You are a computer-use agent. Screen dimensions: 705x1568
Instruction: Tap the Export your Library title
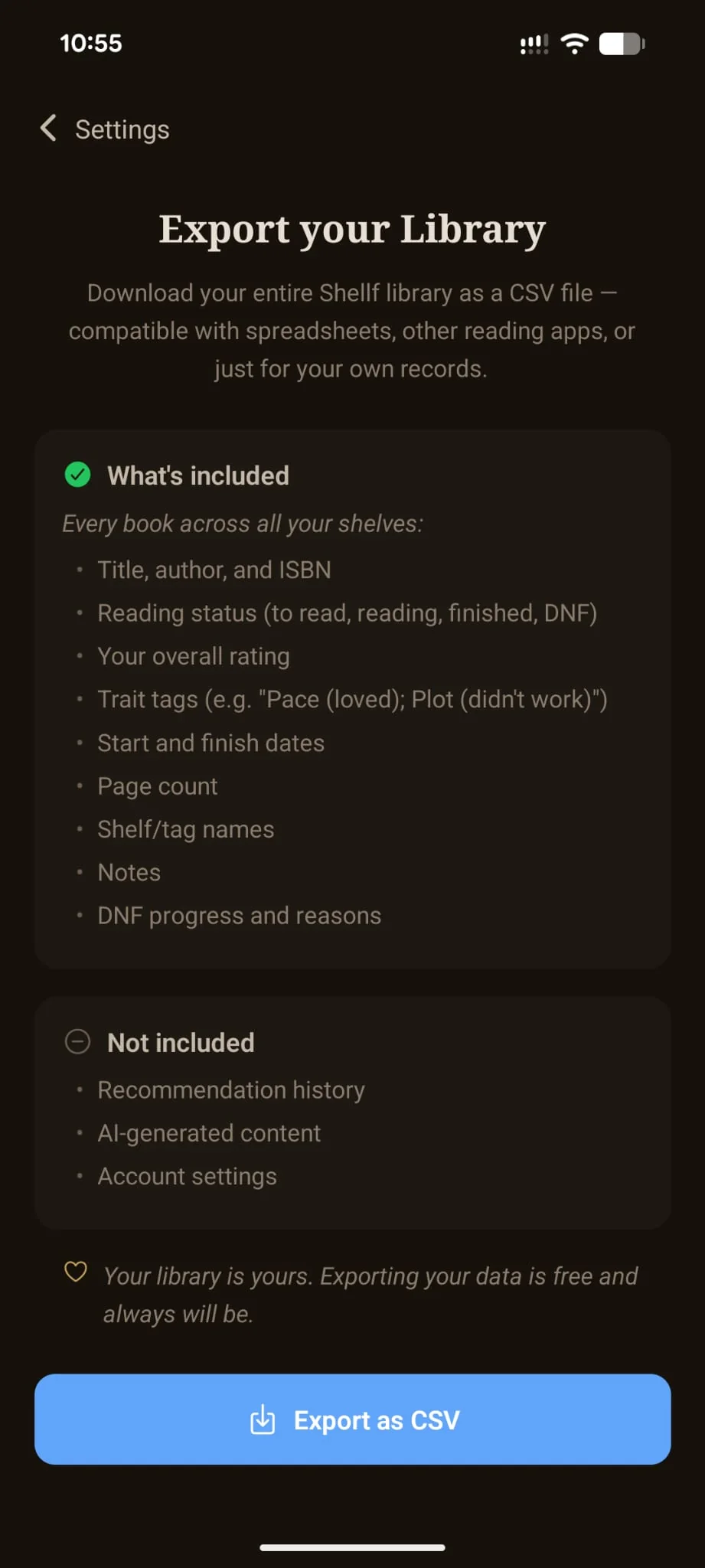tap(352, 229)
